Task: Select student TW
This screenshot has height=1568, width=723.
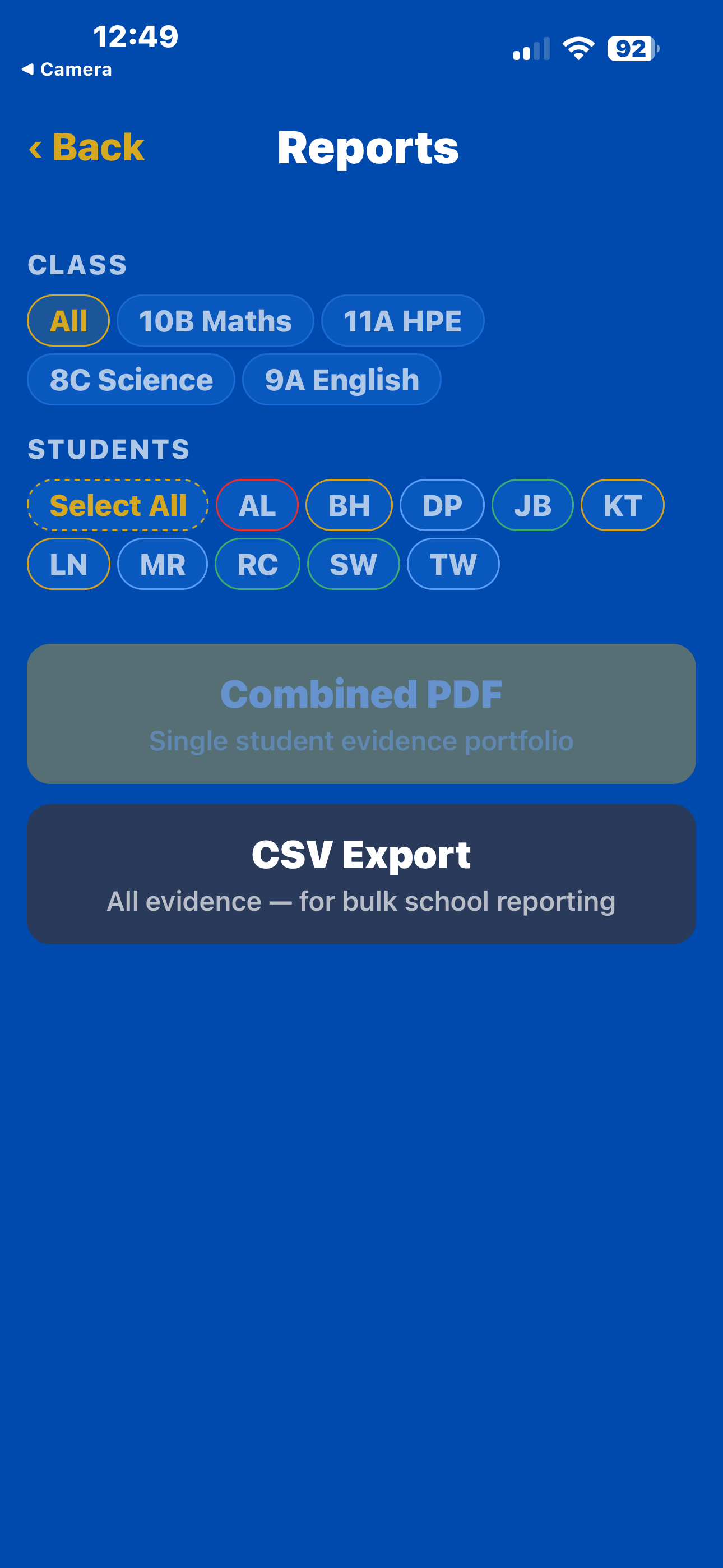Action: click(x=452, y=564)
